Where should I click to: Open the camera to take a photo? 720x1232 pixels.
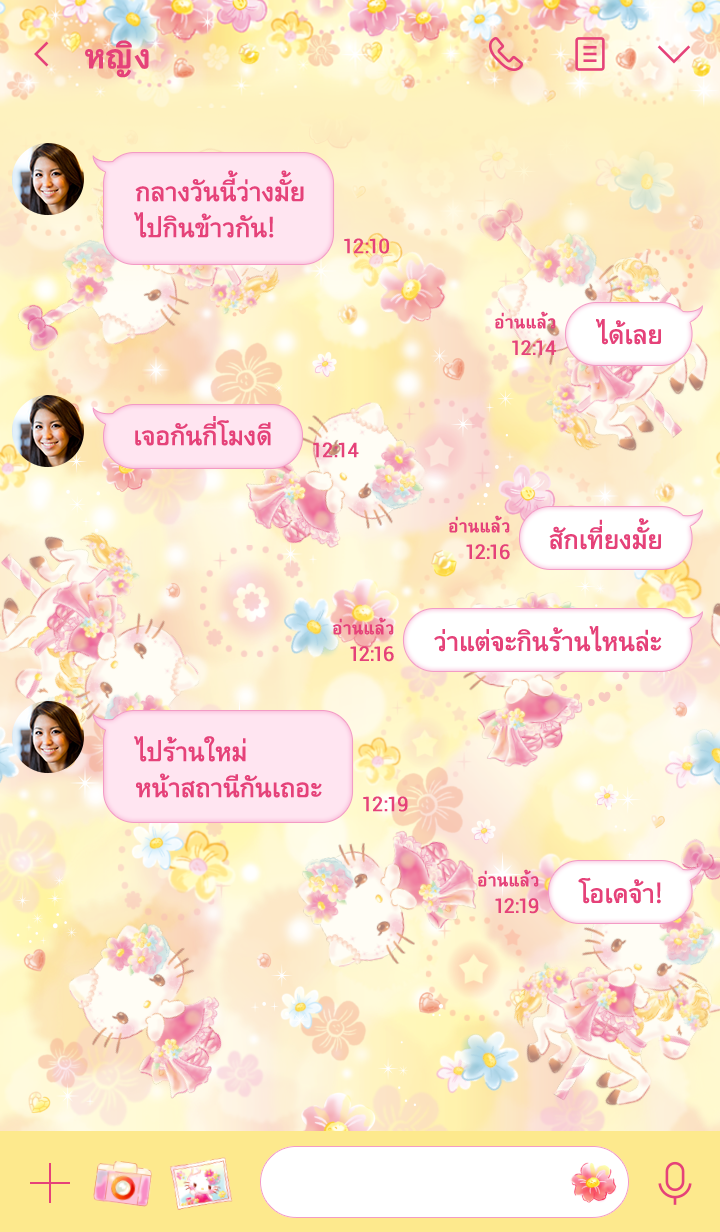[x=122, y=1183]
